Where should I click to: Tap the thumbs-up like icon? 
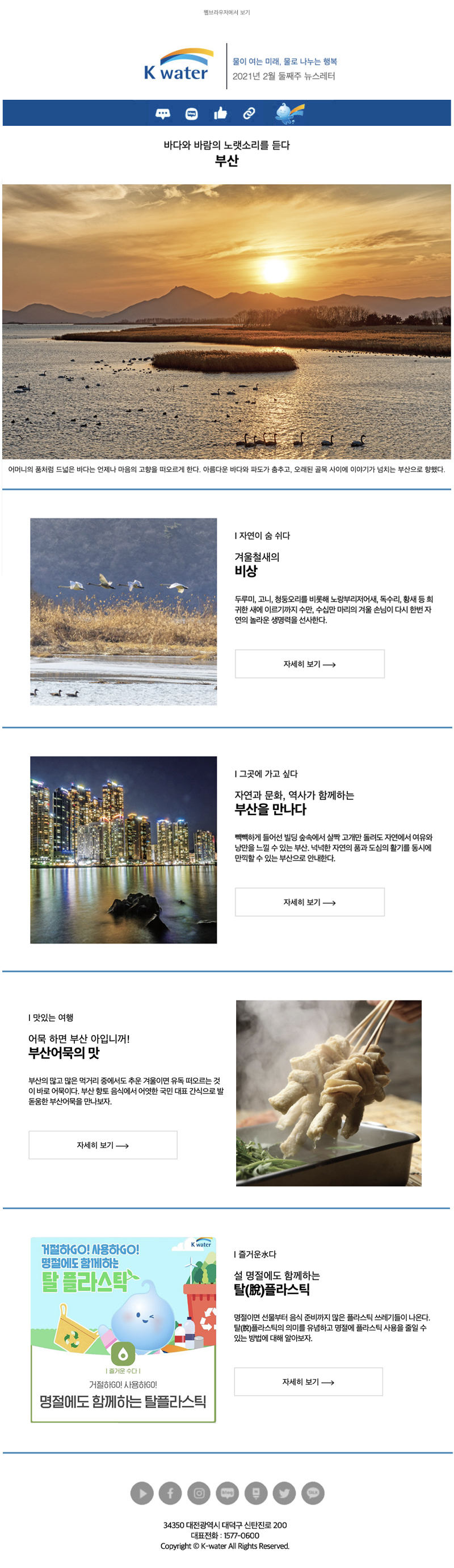pos(220,113)
